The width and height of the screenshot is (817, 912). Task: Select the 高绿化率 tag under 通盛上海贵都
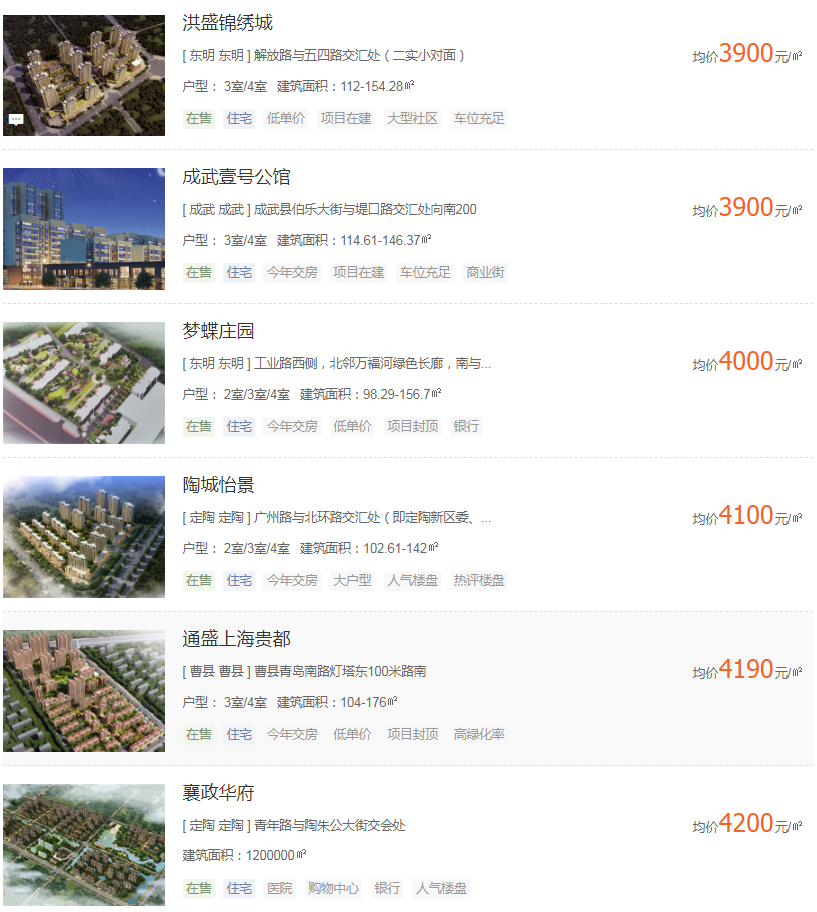pos(480,734)
